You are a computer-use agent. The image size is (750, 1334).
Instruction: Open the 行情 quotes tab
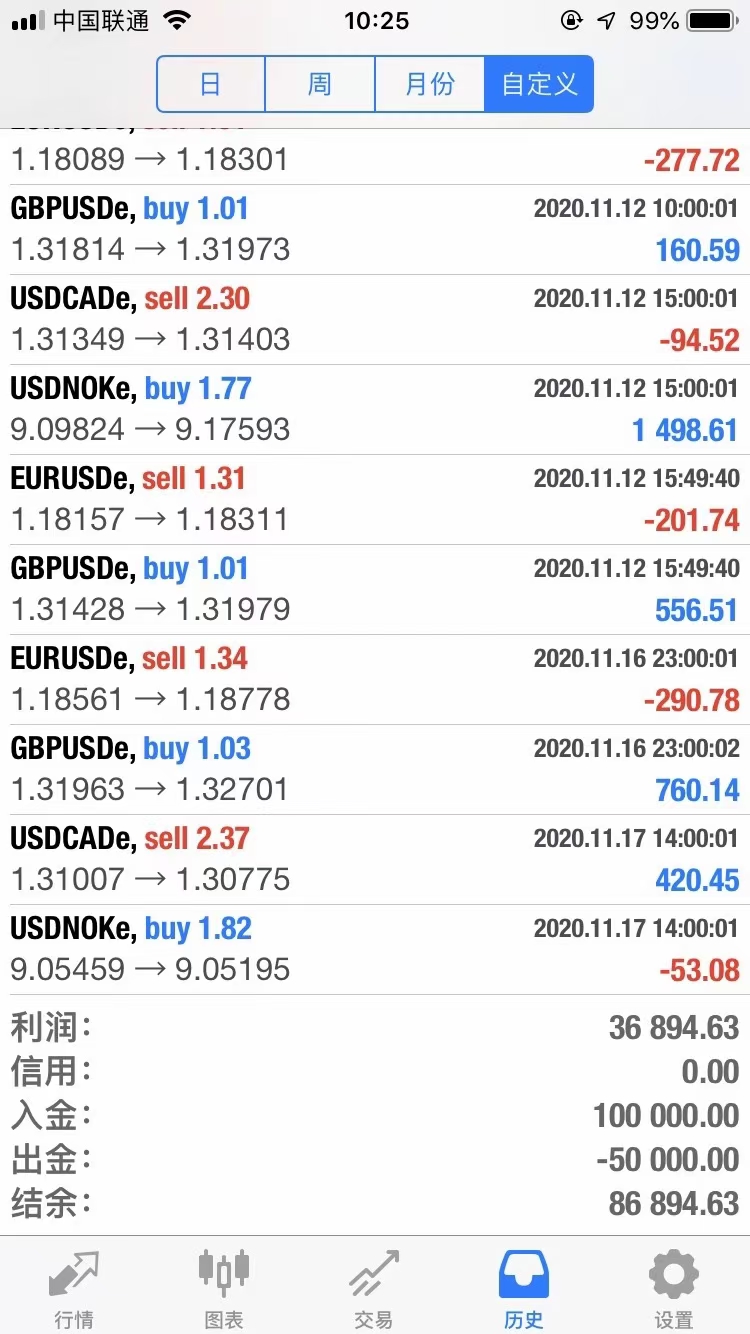click(x=74, y=1288)
